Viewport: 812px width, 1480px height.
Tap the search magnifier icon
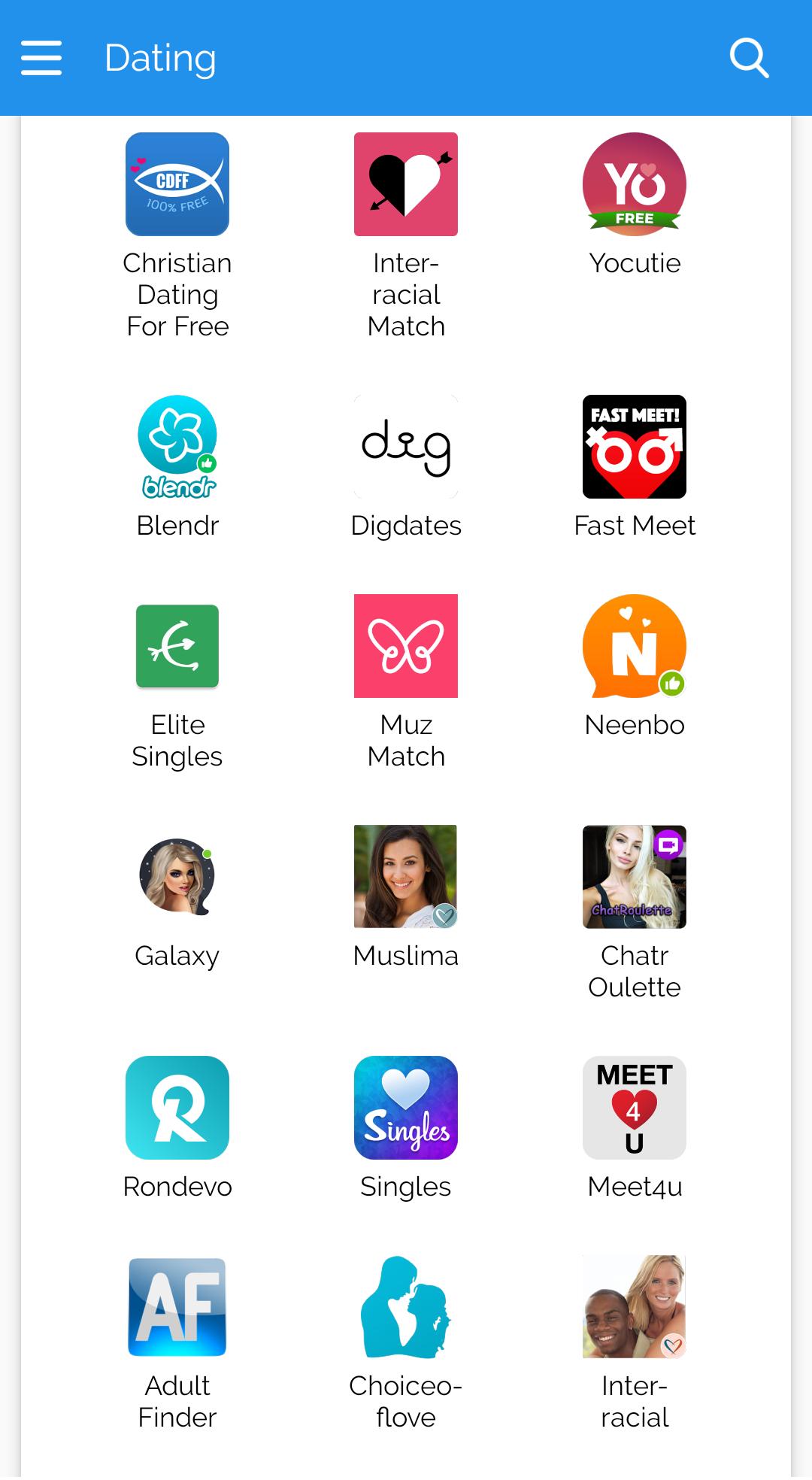pos(749,58)
